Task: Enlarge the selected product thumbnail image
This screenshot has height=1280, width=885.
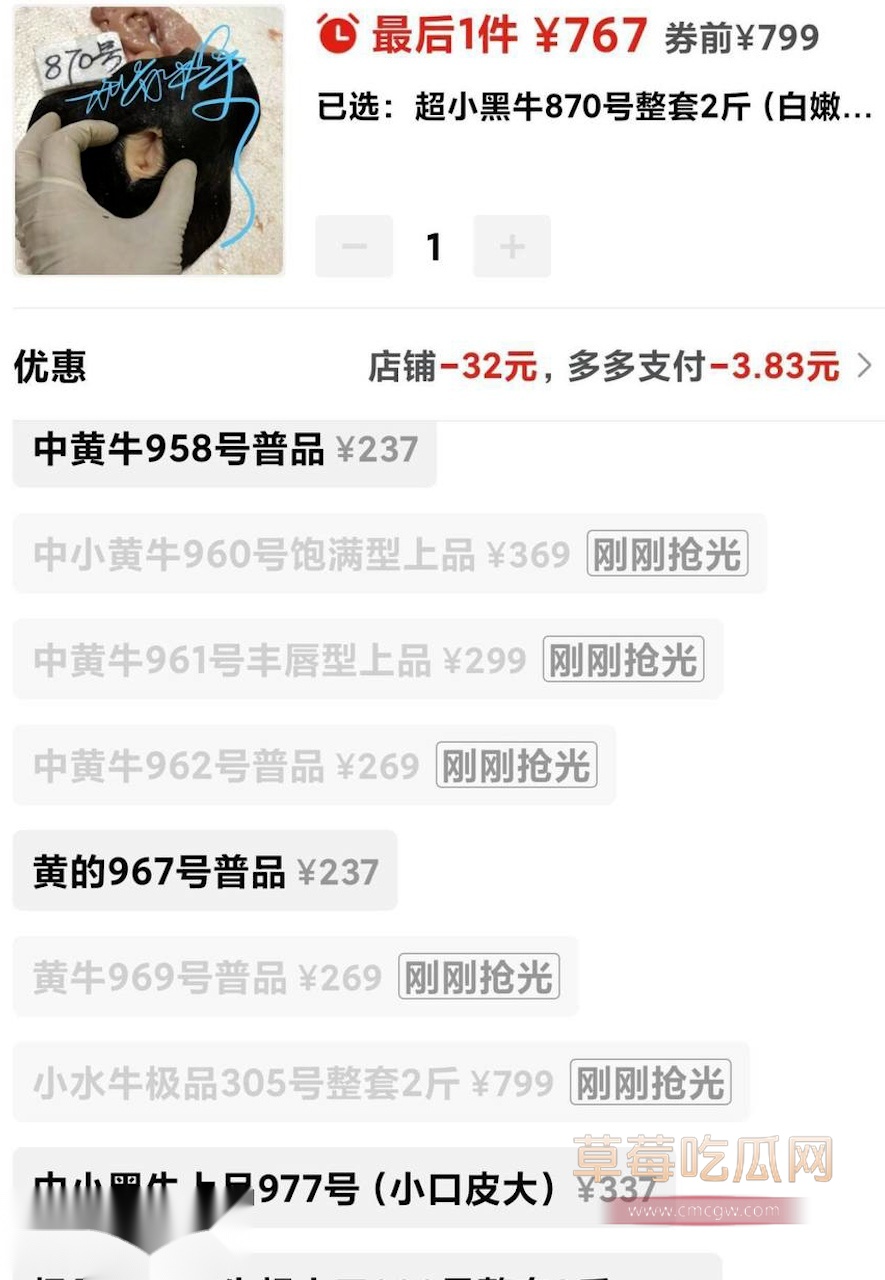Action: (x=149, y=140)
